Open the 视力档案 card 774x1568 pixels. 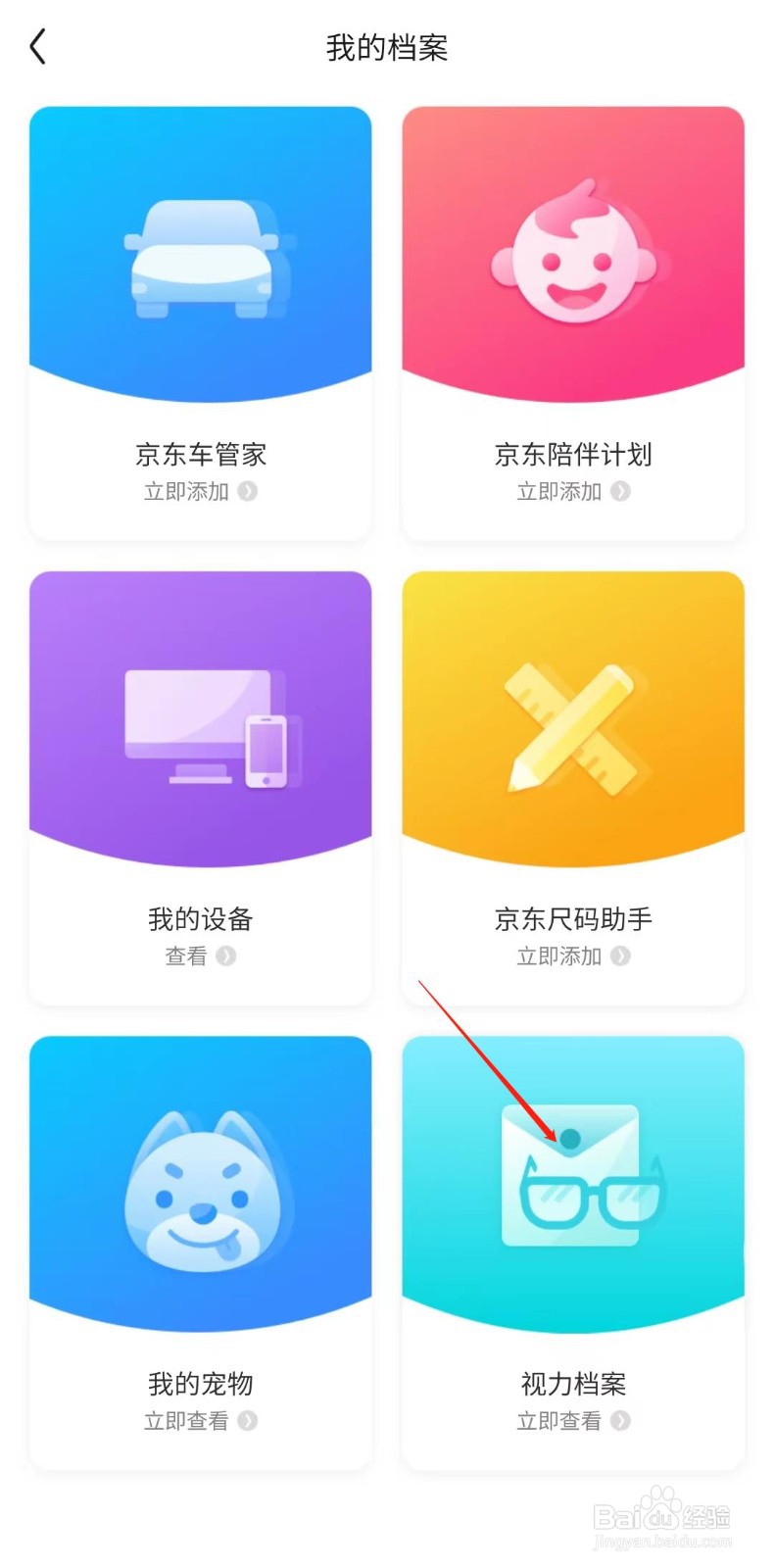click(573, 1252)
